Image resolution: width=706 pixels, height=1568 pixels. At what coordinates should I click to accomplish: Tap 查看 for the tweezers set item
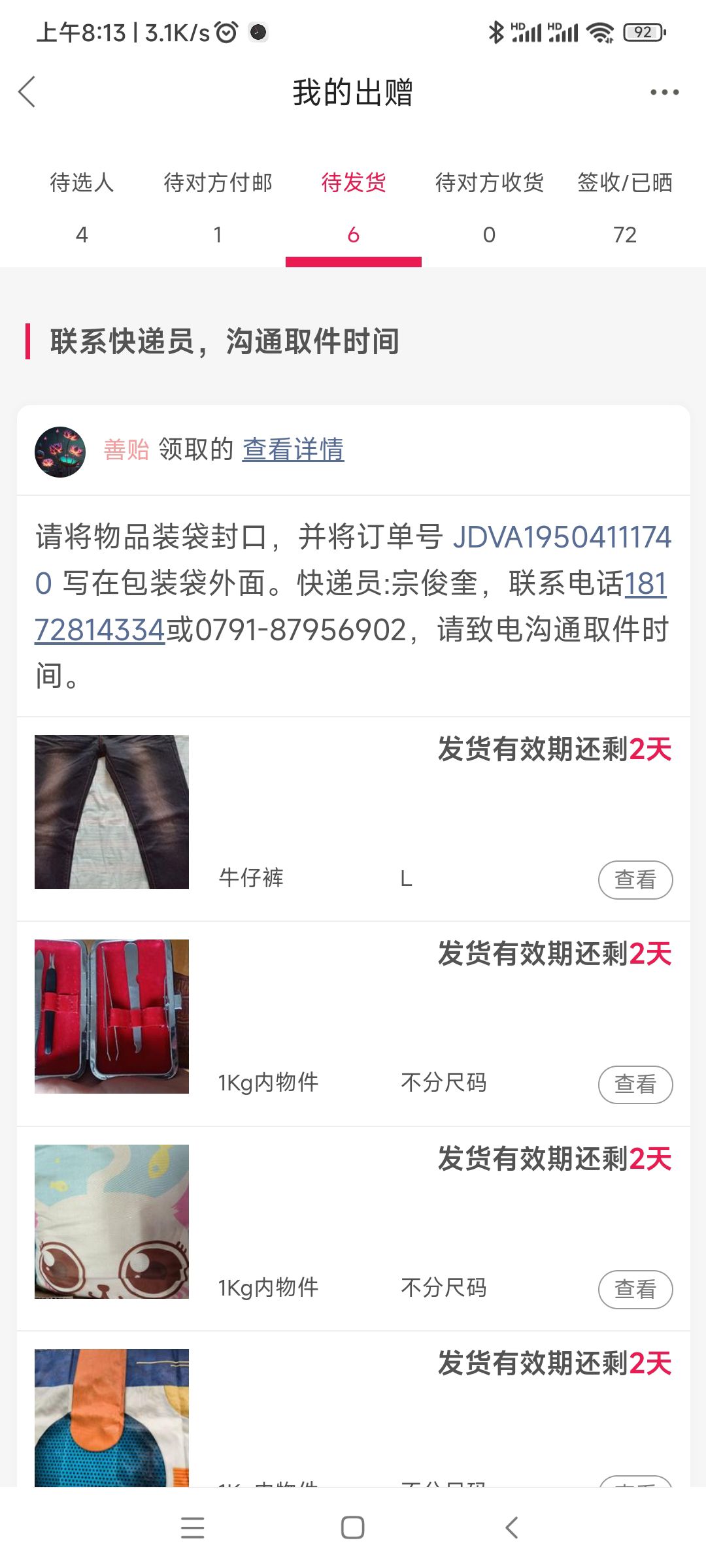tap(635, 1085)
